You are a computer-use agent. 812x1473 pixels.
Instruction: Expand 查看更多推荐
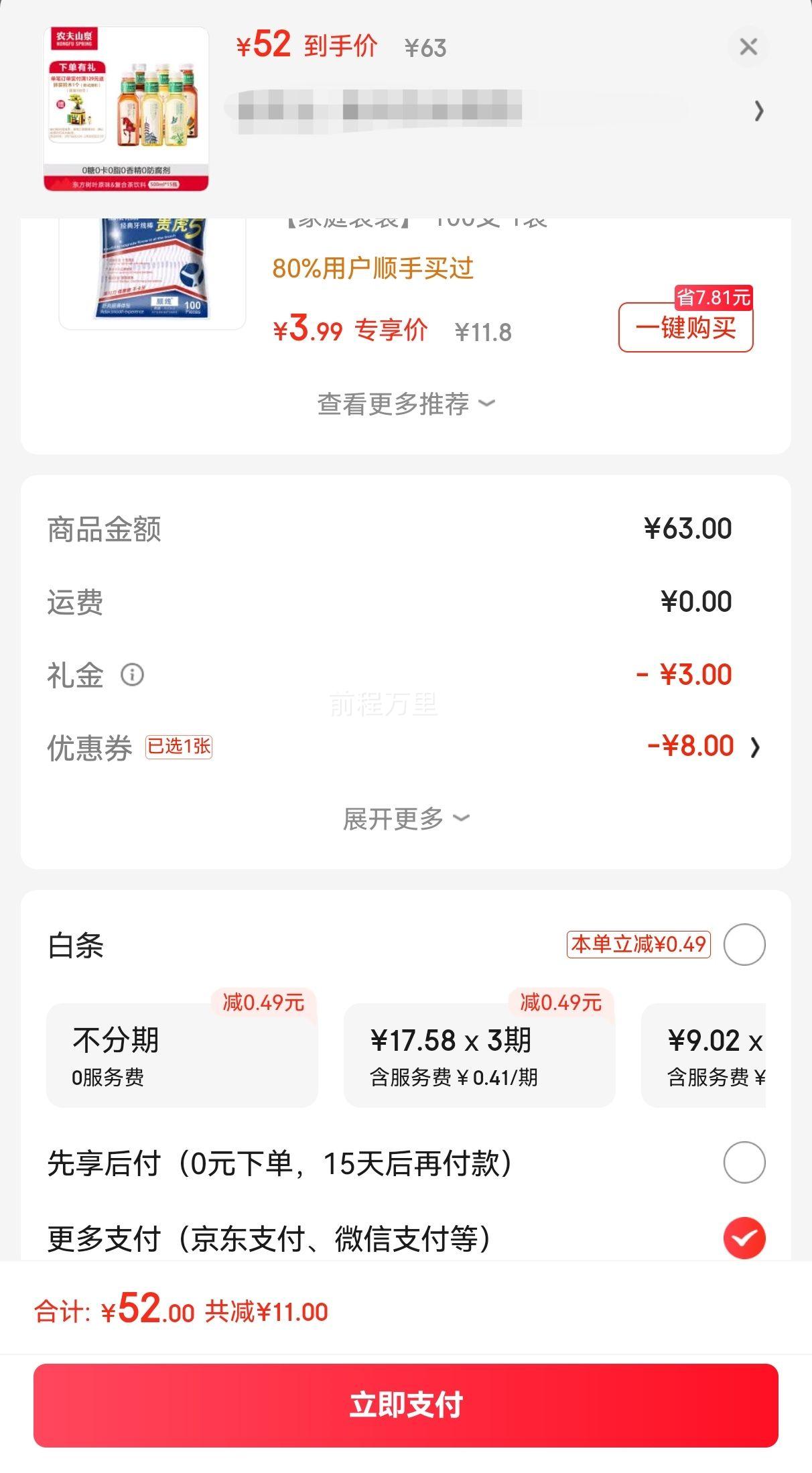coord(406,404)
